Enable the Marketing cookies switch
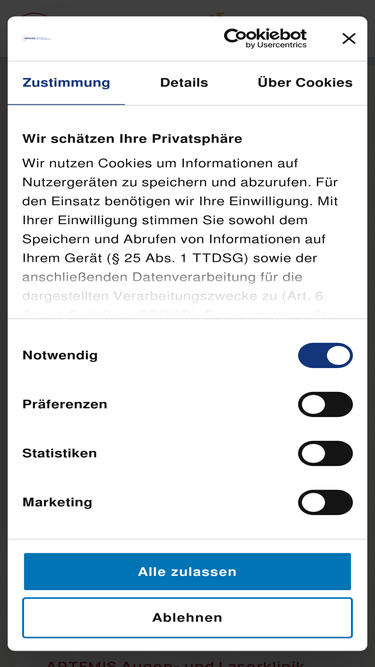This screenshot has height=667, width=375. click(325, 502)
